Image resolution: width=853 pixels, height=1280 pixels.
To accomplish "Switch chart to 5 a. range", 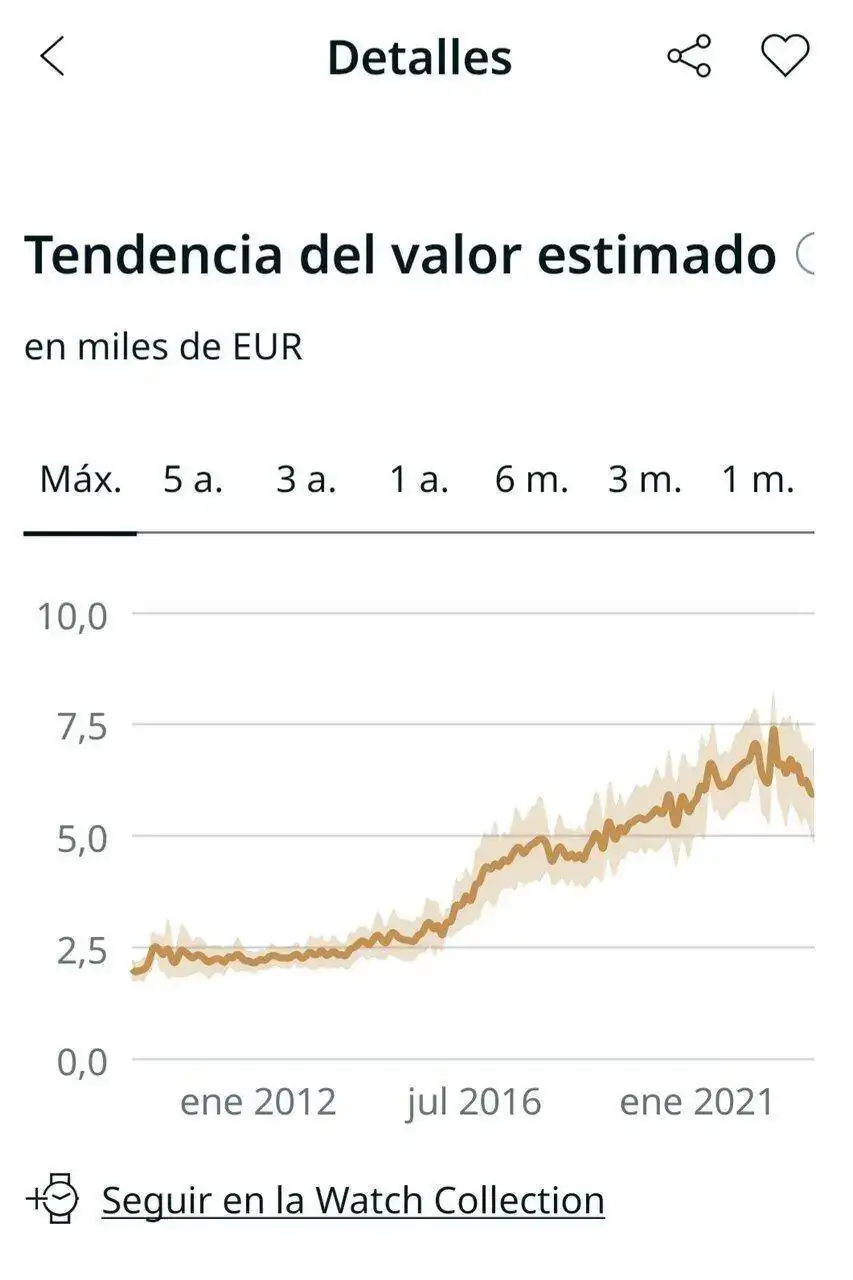I will tap(193, 481).
